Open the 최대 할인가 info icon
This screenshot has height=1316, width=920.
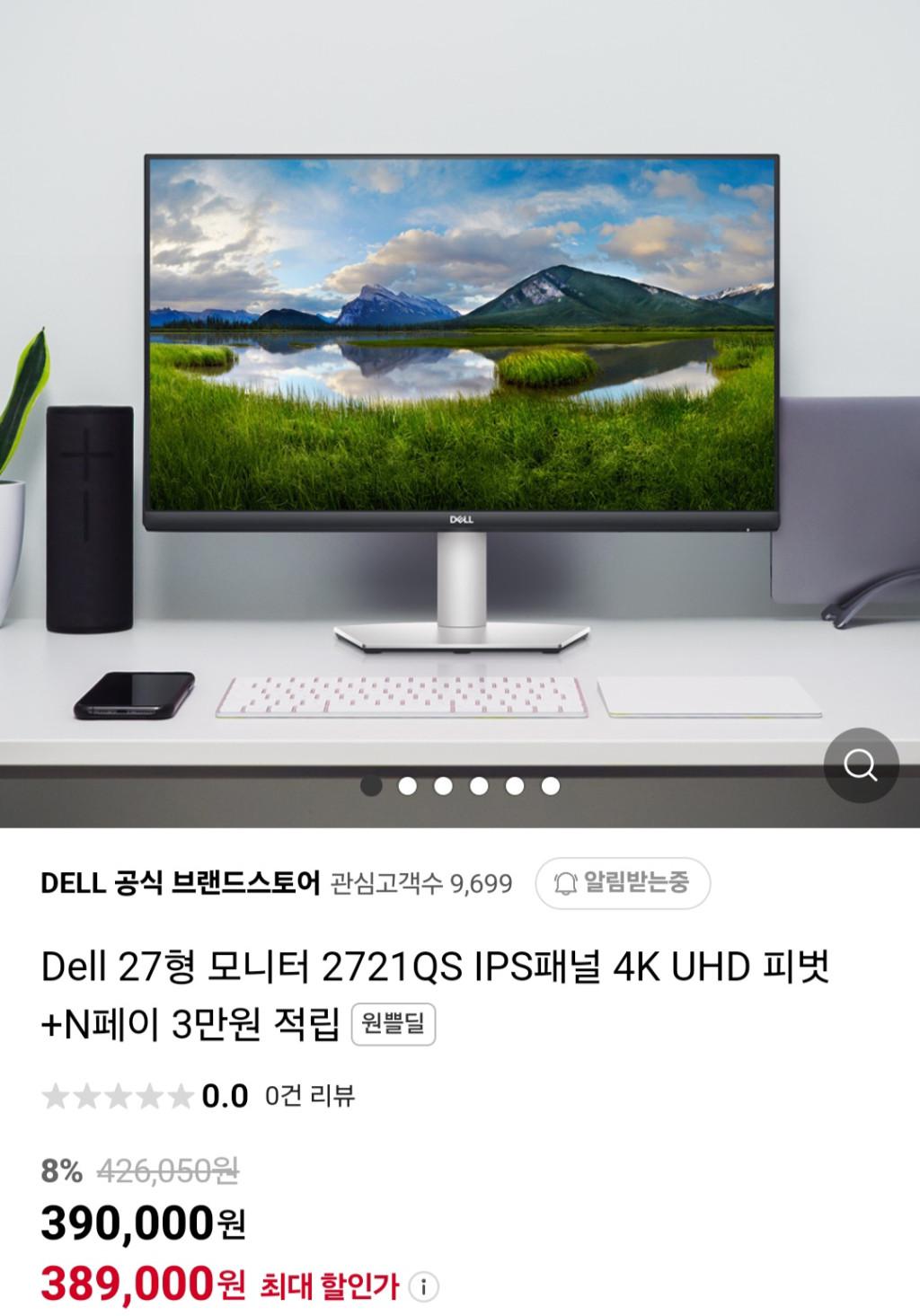coord(424,1286)
